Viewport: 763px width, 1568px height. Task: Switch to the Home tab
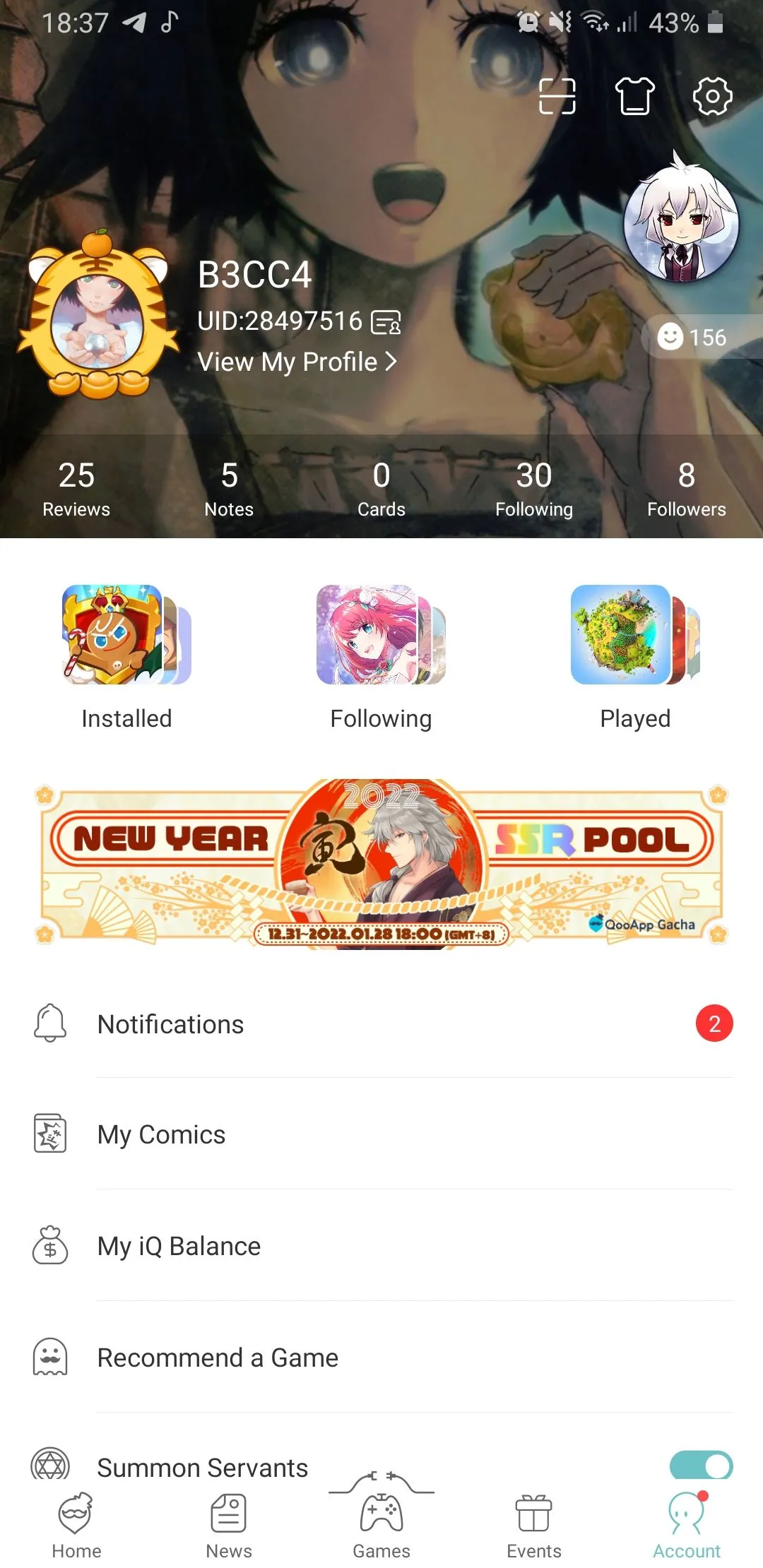[76, 1526]
